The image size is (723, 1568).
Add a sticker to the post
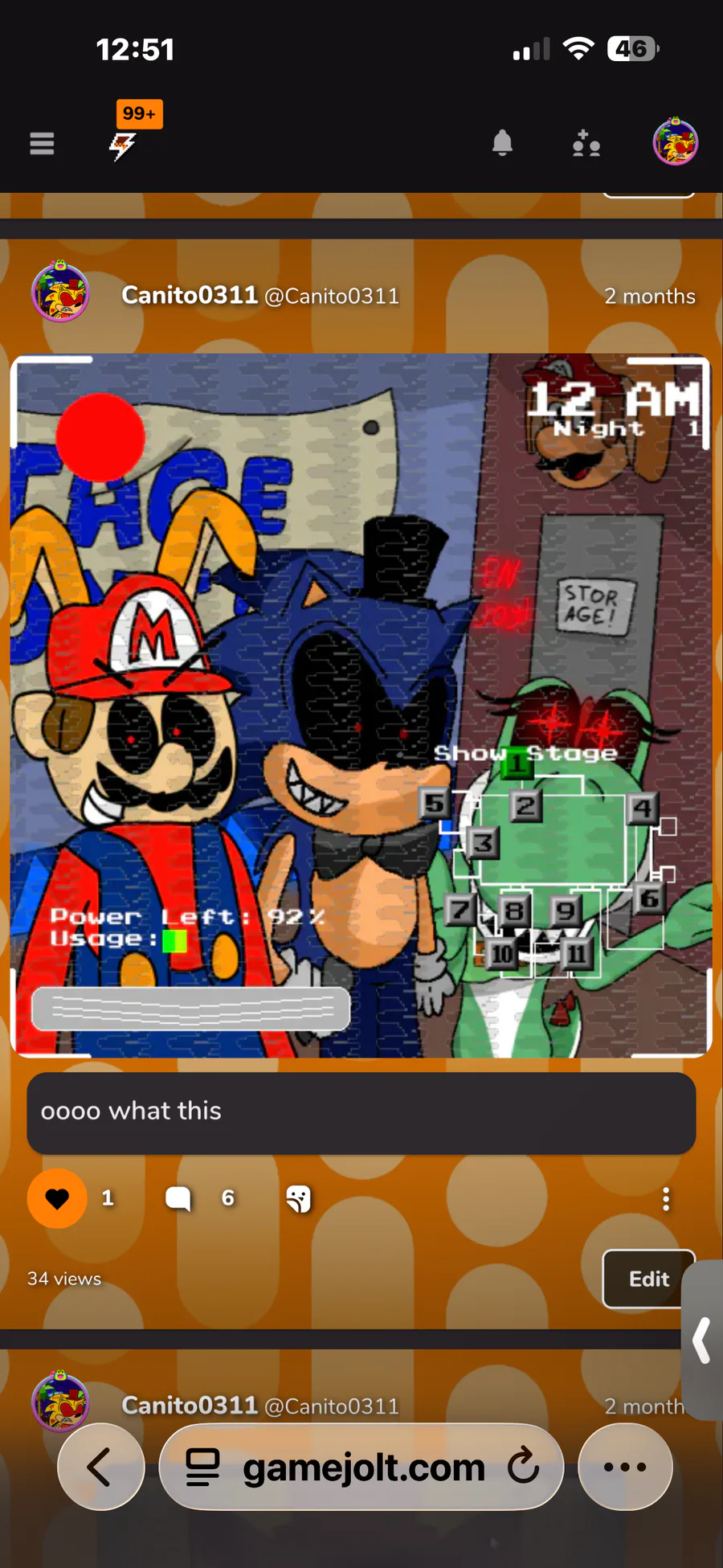click(x=298, y=1199)
